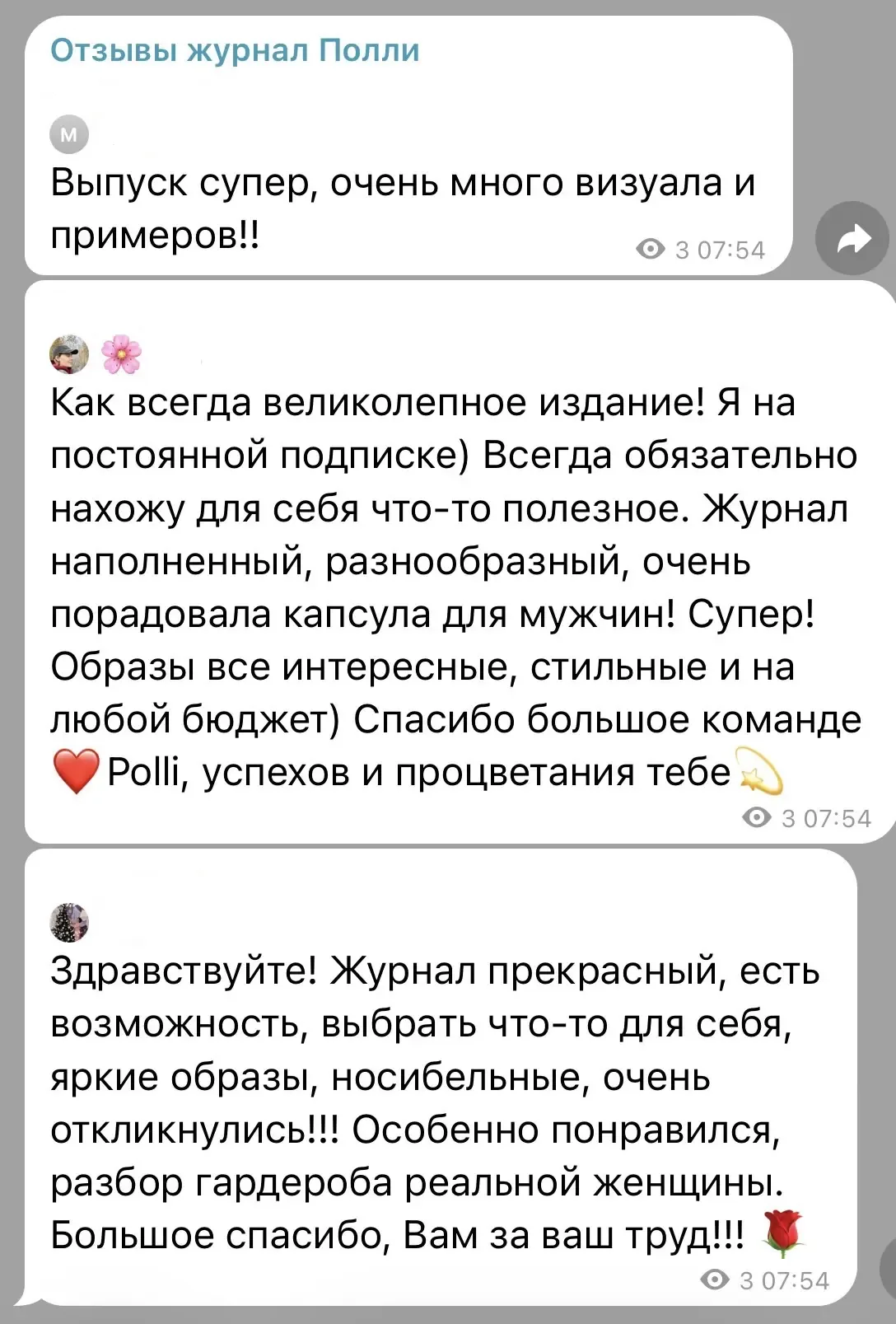
Task: Forward the review "Выпуск супер" with the share arrow
Action: [854, 239]
